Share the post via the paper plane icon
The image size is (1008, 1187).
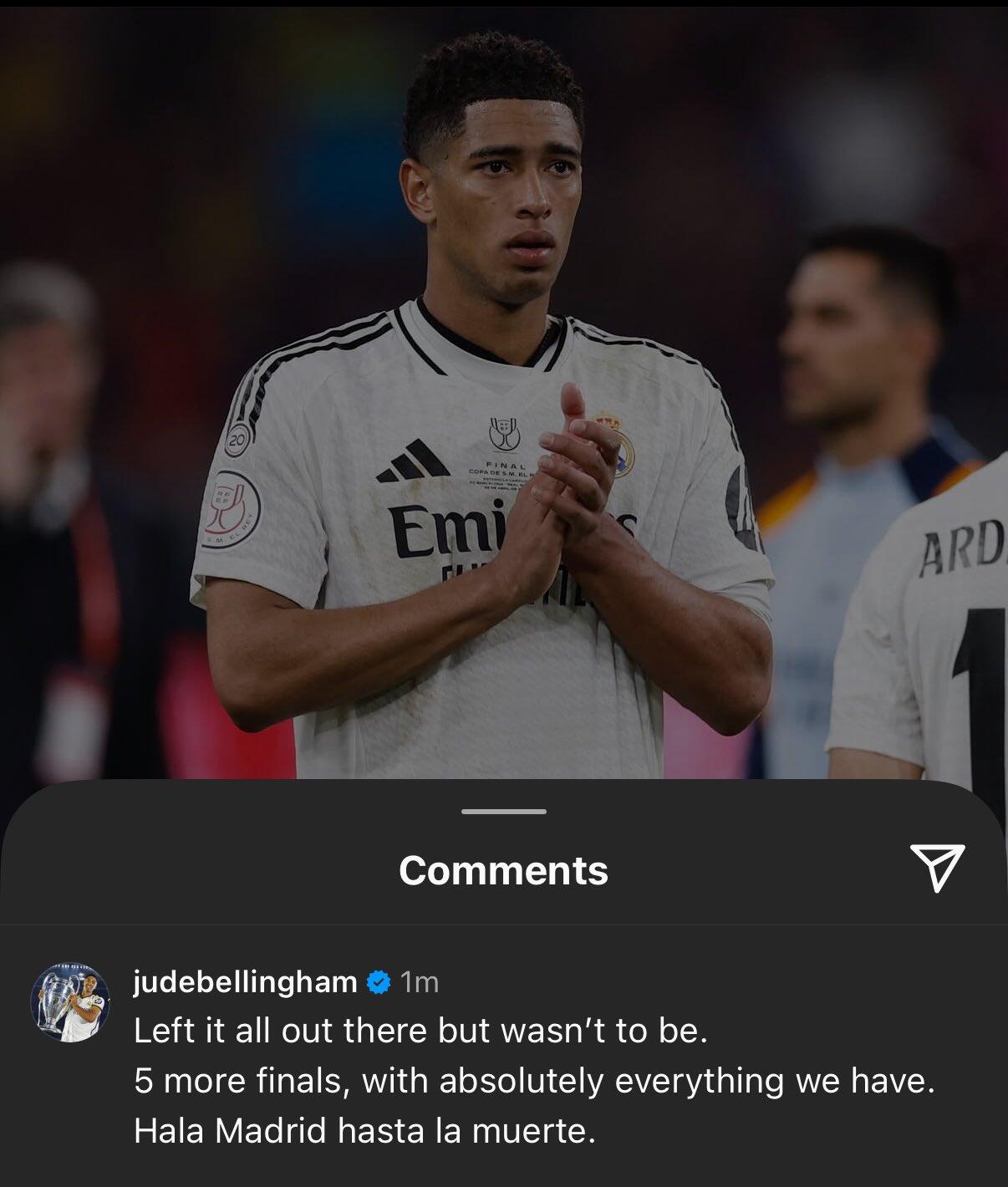pyautogui.click(x=937, y=869)
